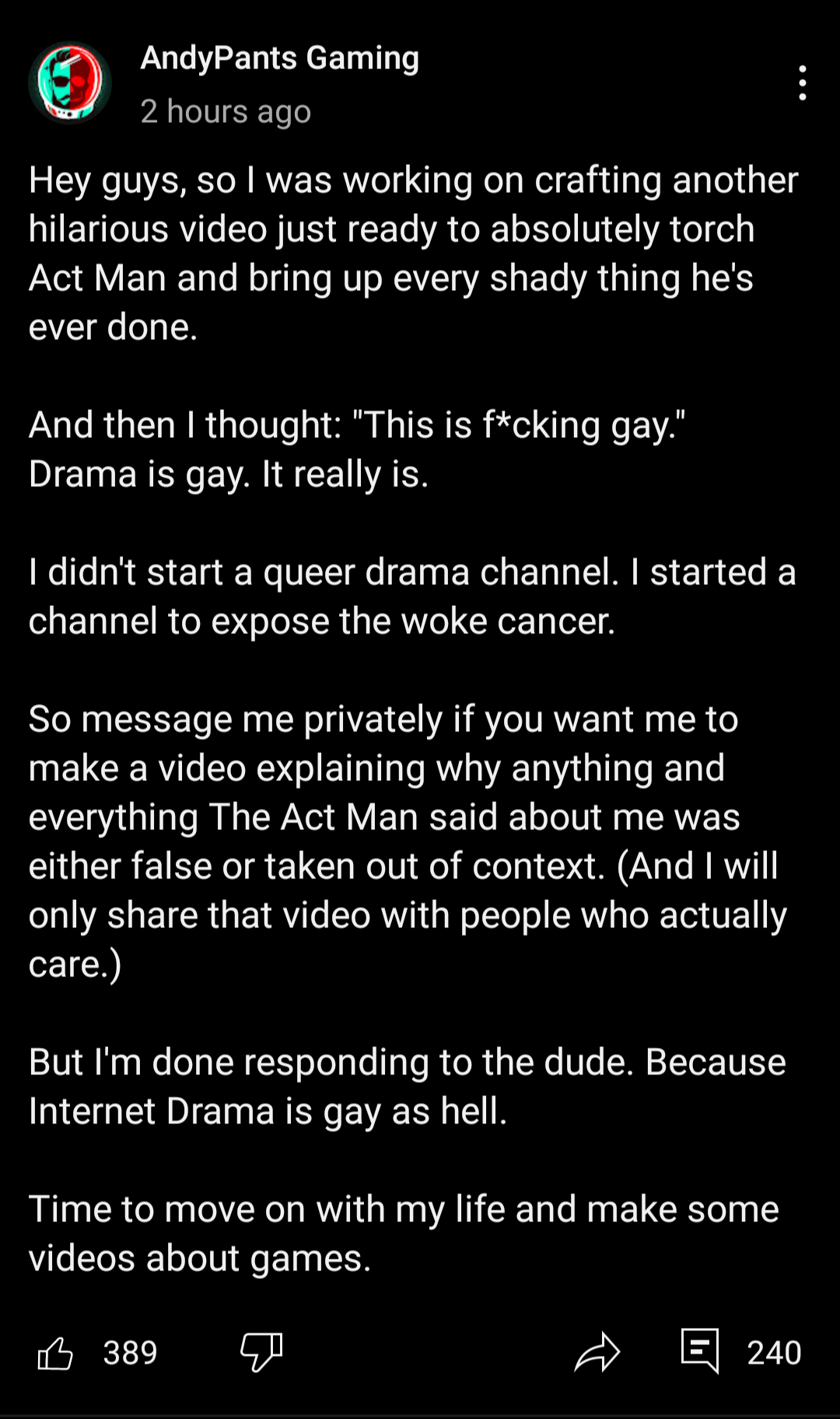Open the comments on this post
The height and width of the screenshot is (1419, 840).
coord(700,1351)
